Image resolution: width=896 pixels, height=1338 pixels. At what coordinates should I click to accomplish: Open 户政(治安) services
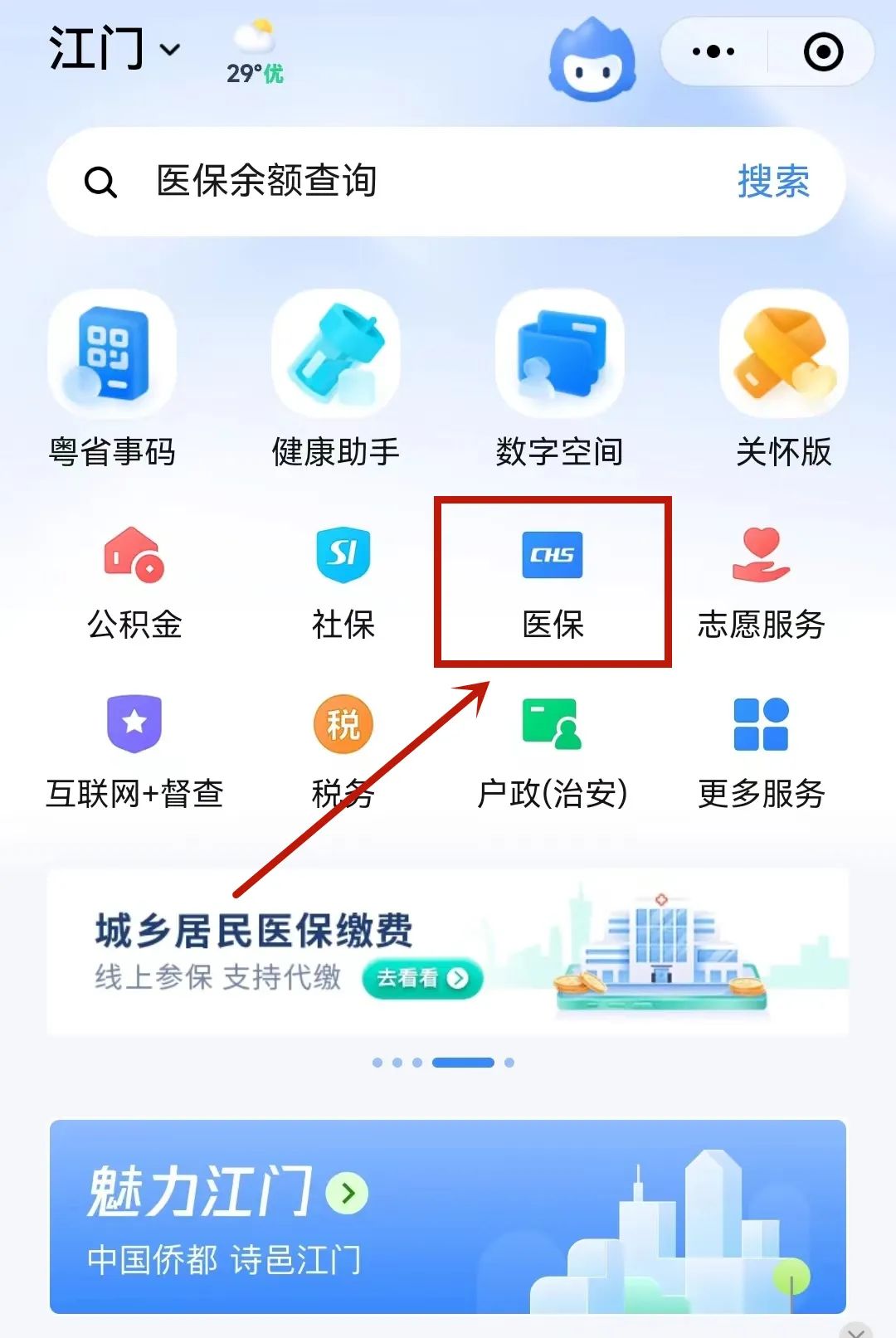(553, 751)
